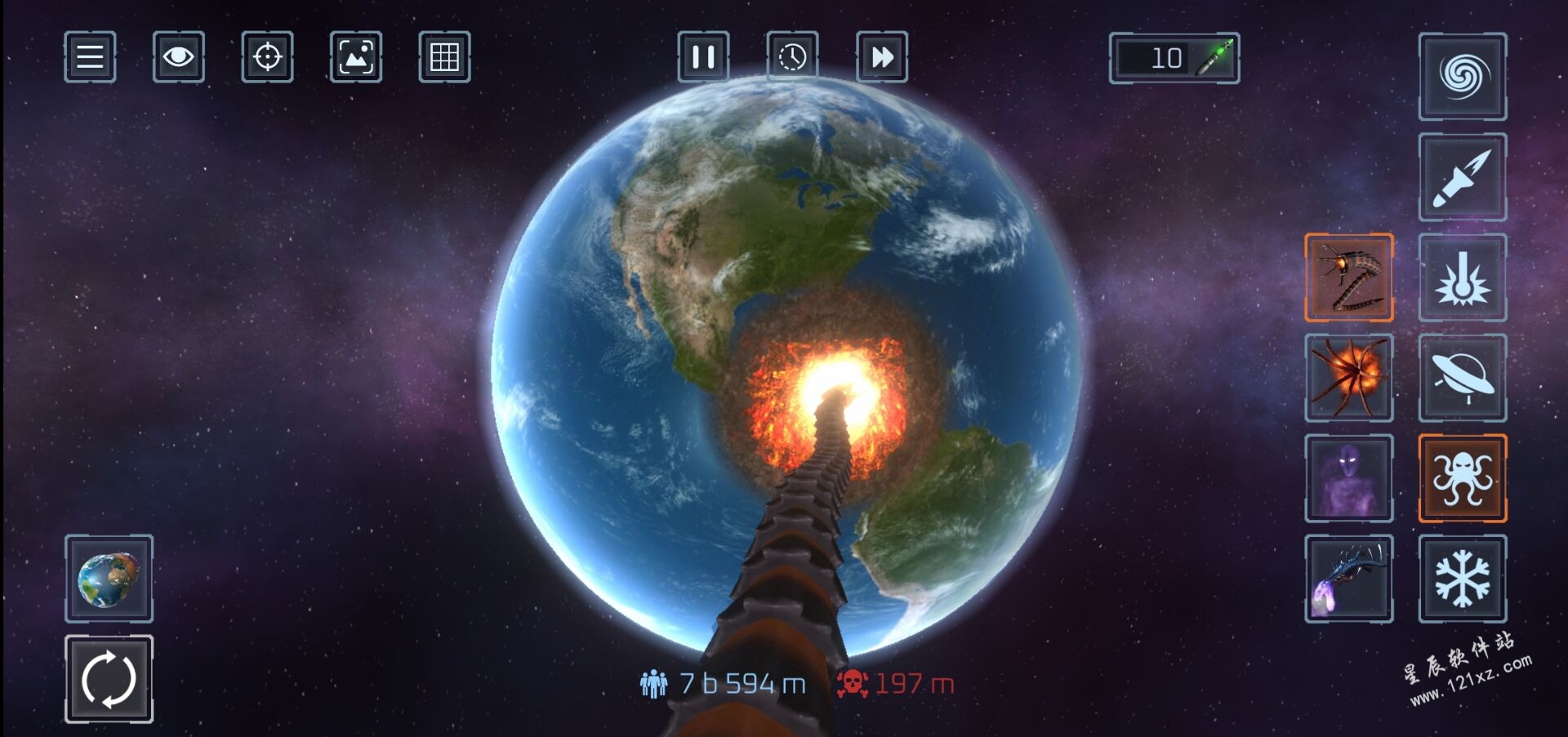Select the spiral galaxy weapon category
This screenshot has width=1568, height=737.
click(x=1463, y=77)
